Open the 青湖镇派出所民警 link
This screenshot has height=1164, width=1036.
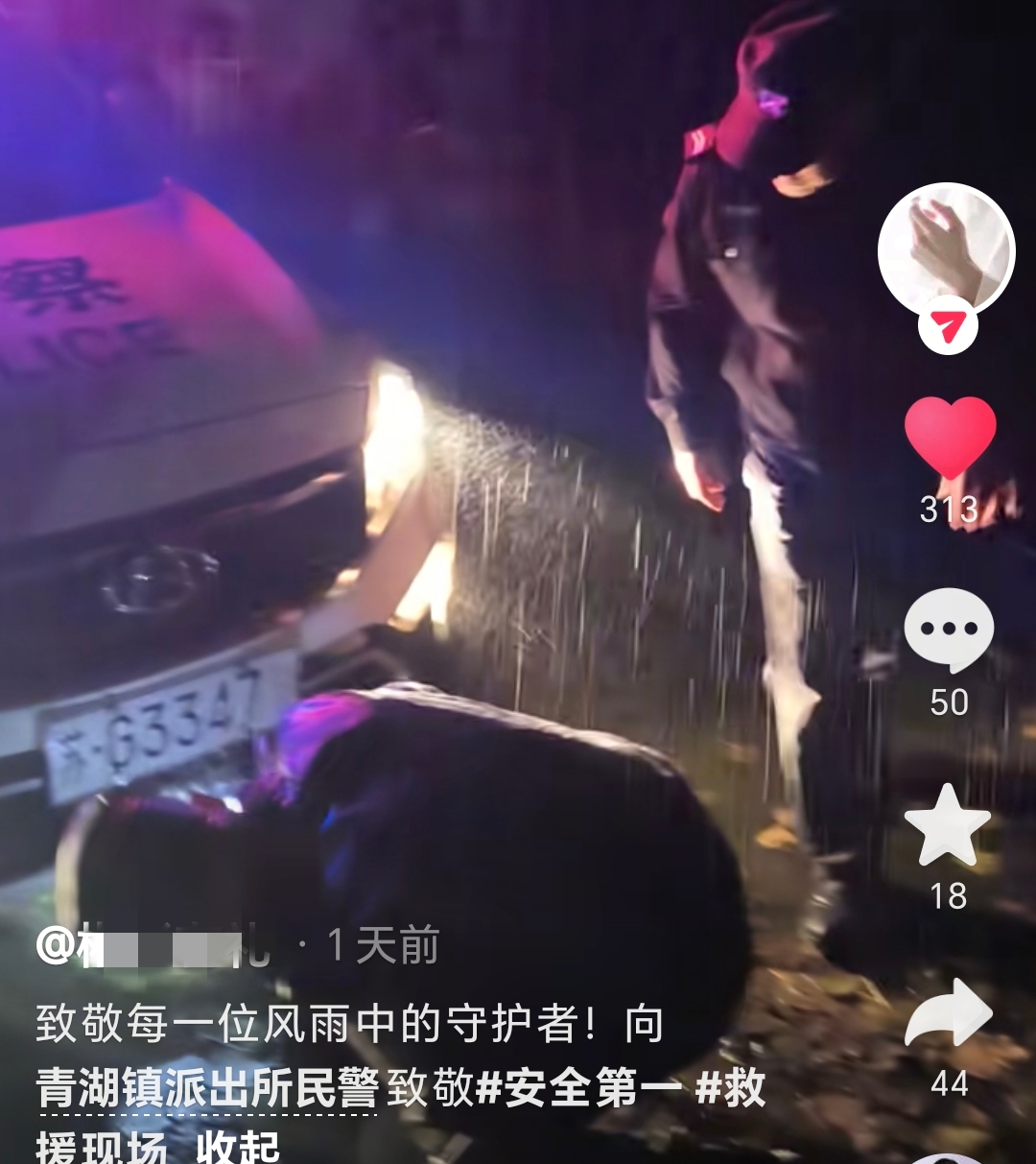click(x=207, y=1088)
